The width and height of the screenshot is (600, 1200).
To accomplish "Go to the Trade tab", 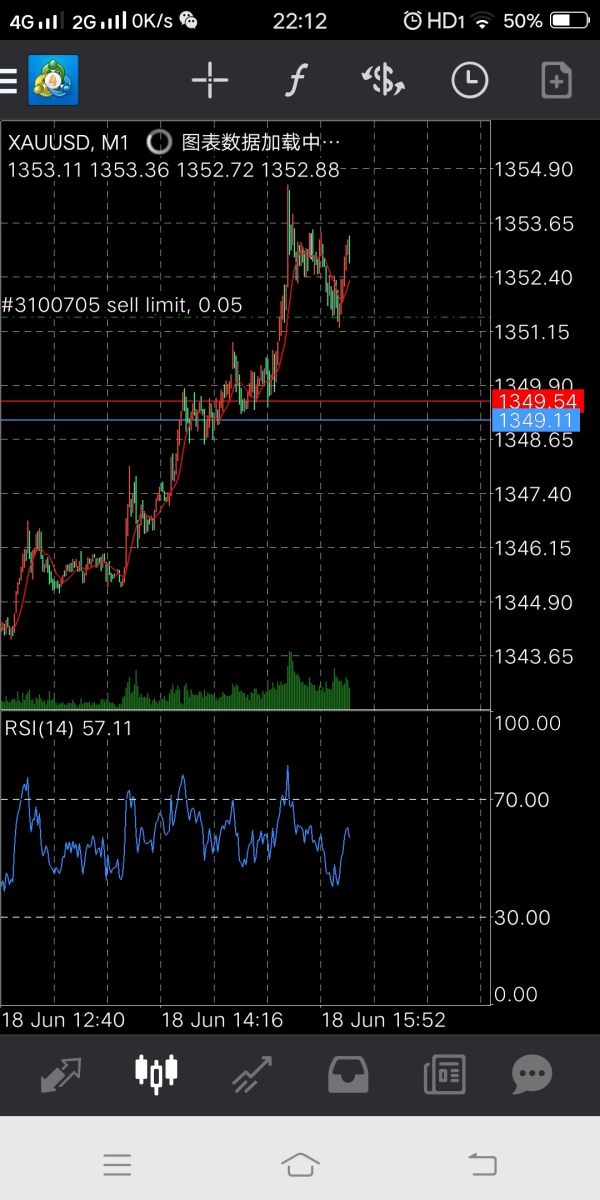I will pos(251,1074).
